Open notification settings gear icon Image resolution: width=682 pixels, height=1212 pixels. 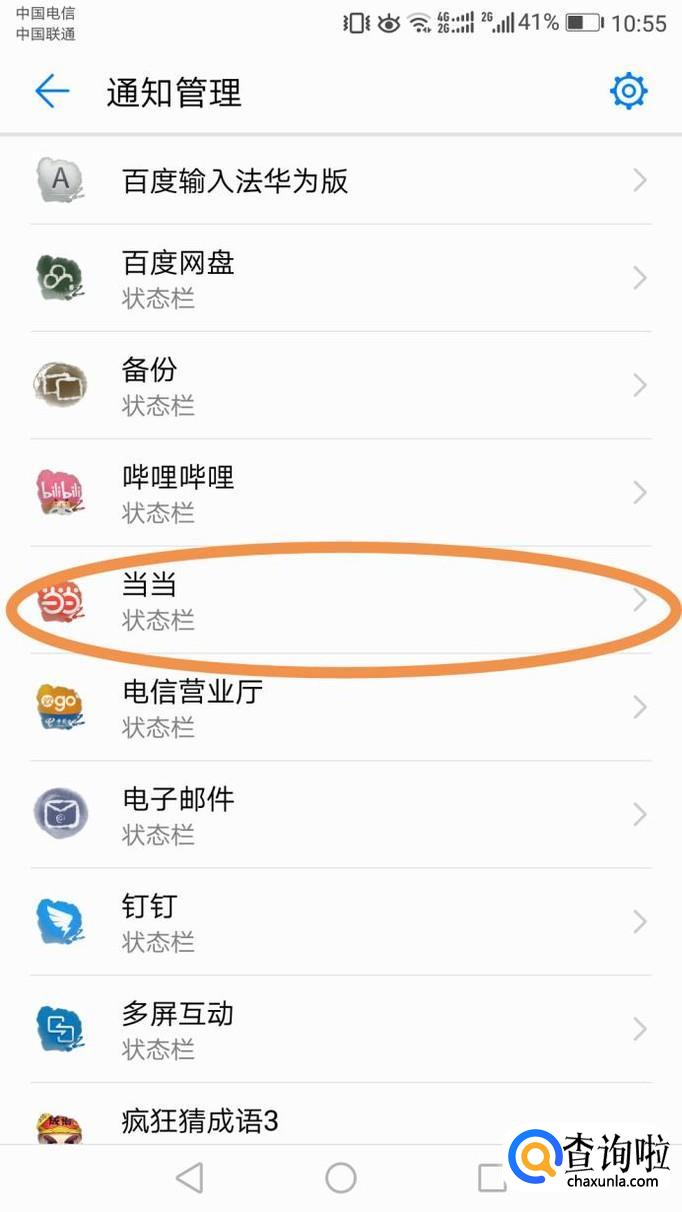pos(628,92)
